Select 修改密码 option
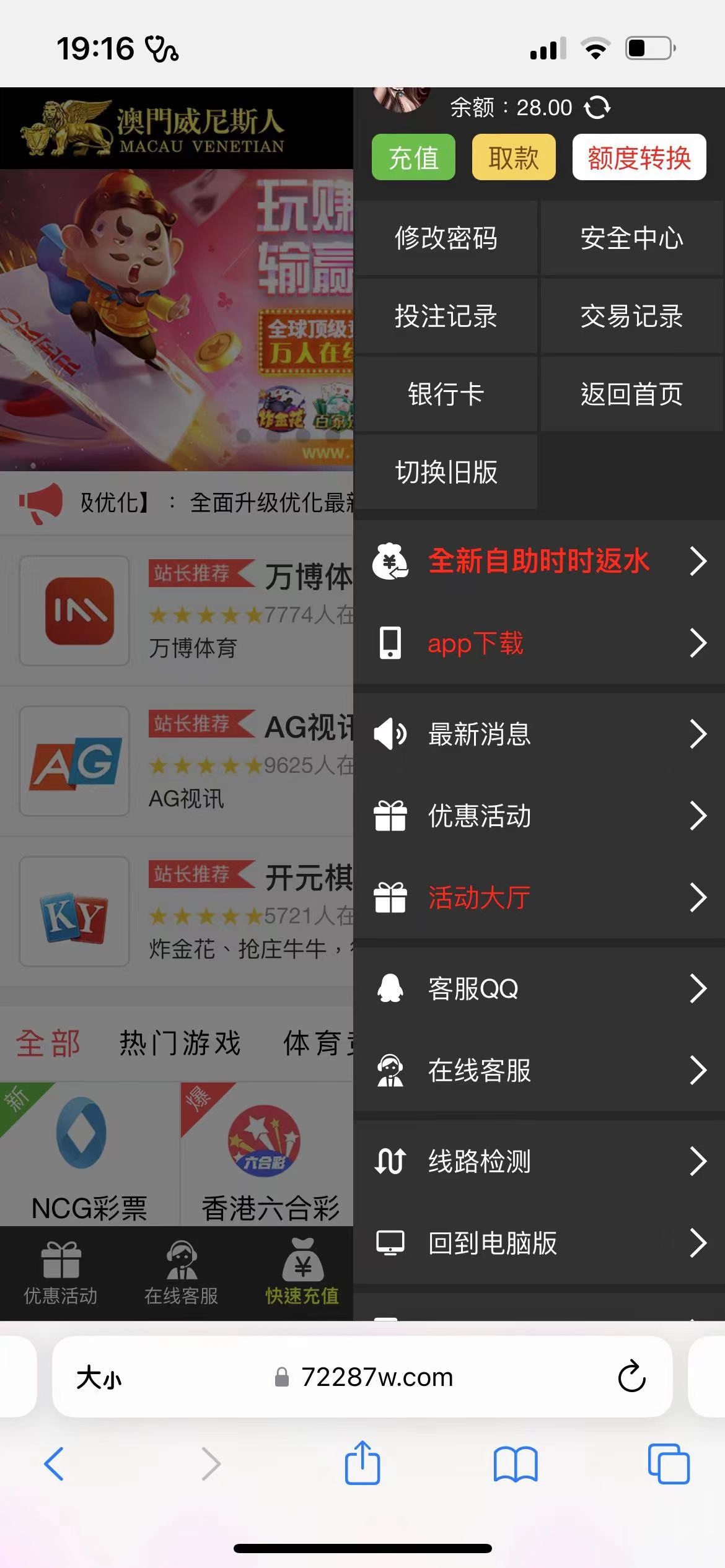 pyautogui.click(x=446, y=238)
